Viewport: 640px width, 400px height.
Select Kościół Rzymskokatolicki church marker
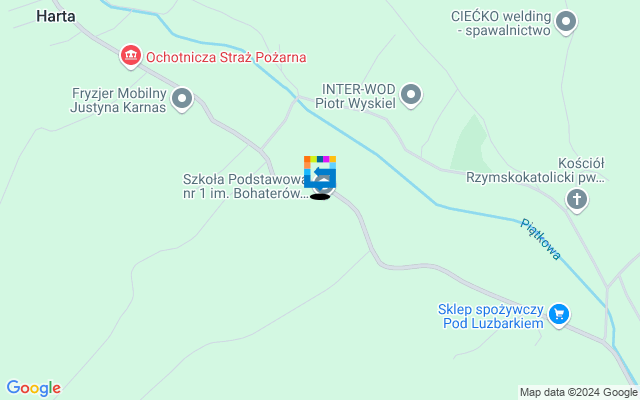[577, 199]
